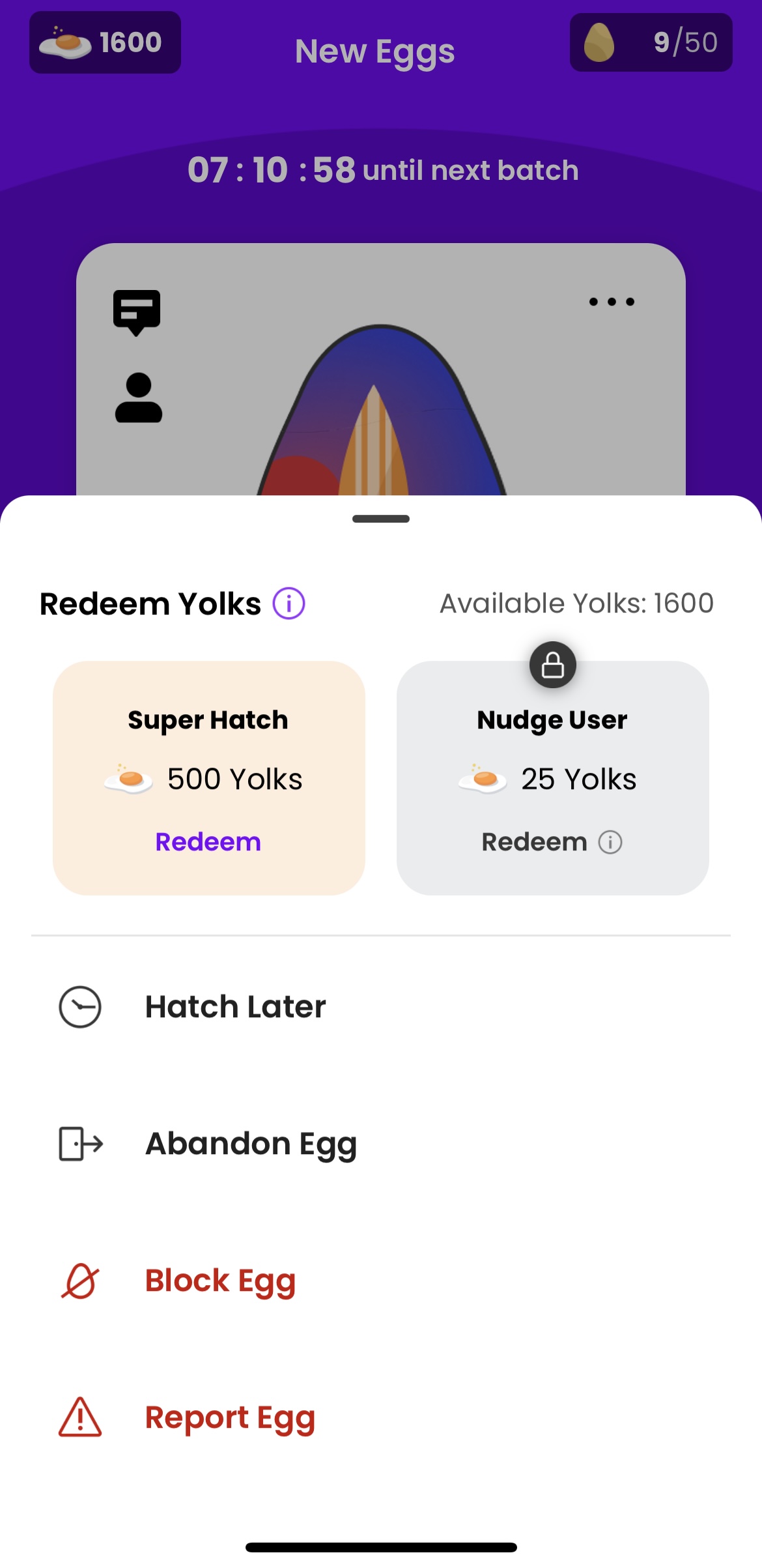Redeem Super Hatch for 500 Yolks
Screen dimensions: 762x1568
(208, 842)
